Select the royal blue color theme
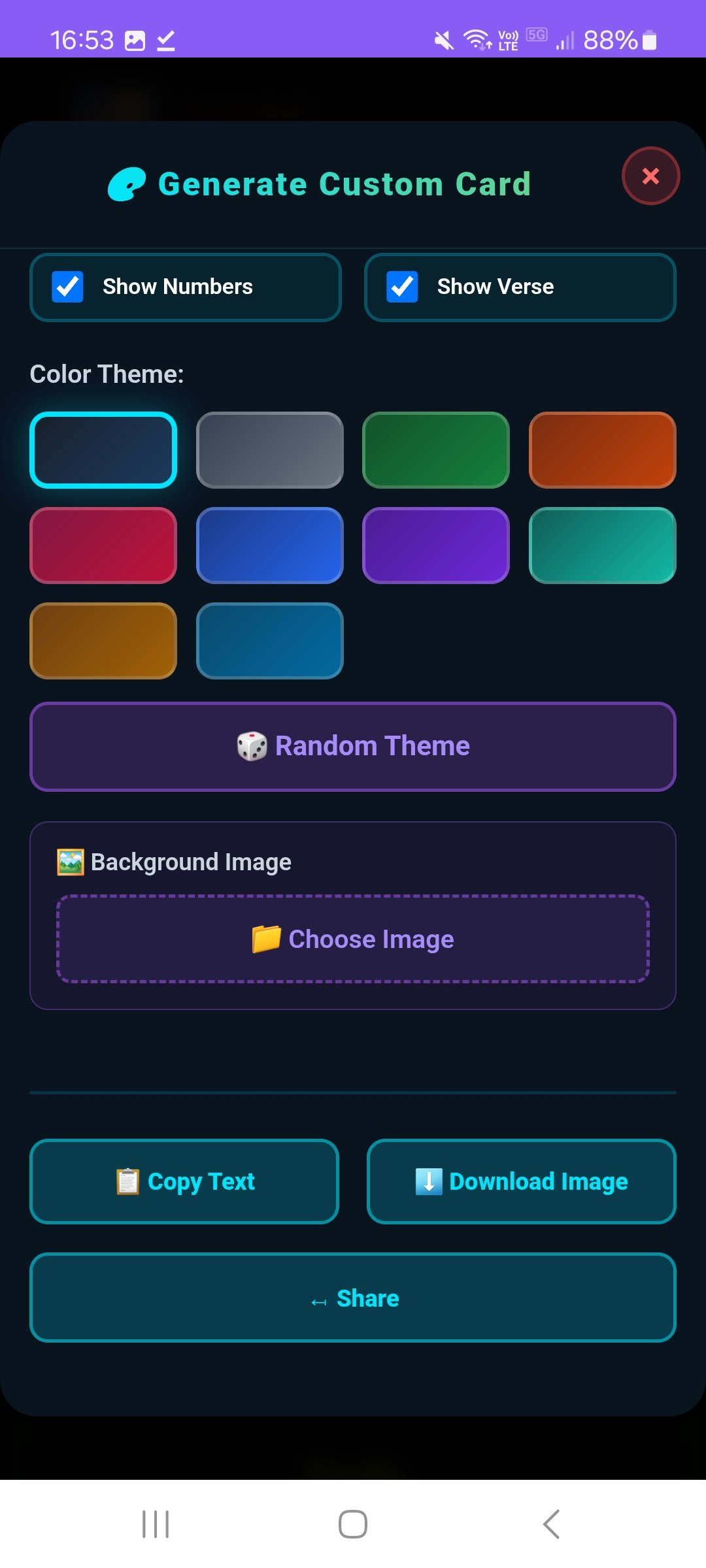Viewport: 706px width, 1568px height. tap(269, 546)
